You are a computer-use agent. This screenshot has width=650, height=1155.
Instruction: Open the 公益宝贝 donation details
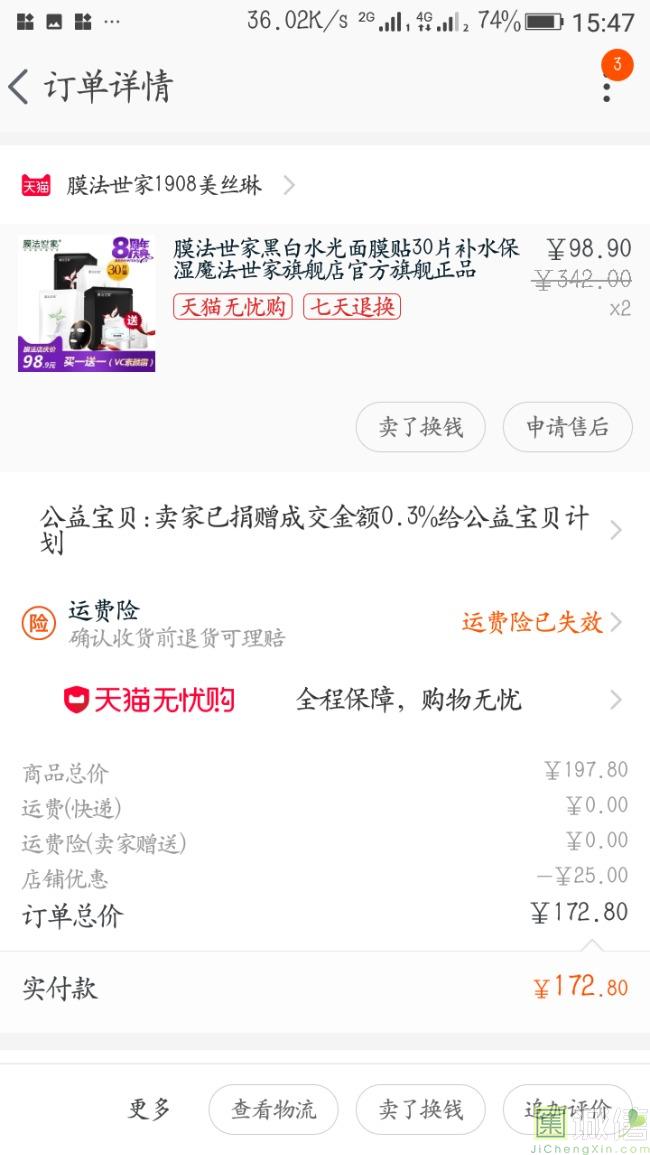pos(325,530)
